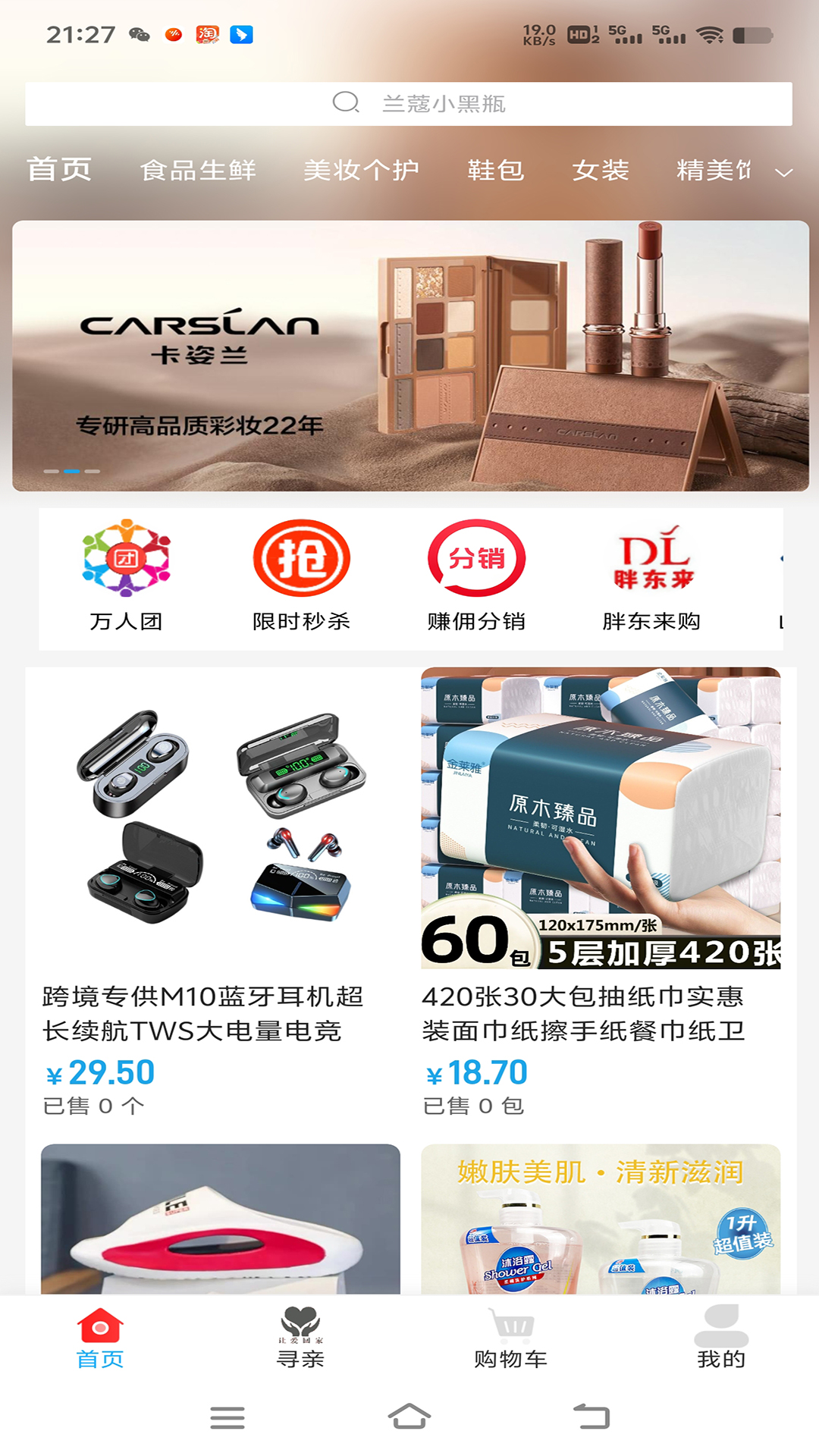Image resolution: width=819 pixels, height=1456 pixels.
Task: Open the 购物车 shopping cart icon
Action: click(x=510, y=1335)
